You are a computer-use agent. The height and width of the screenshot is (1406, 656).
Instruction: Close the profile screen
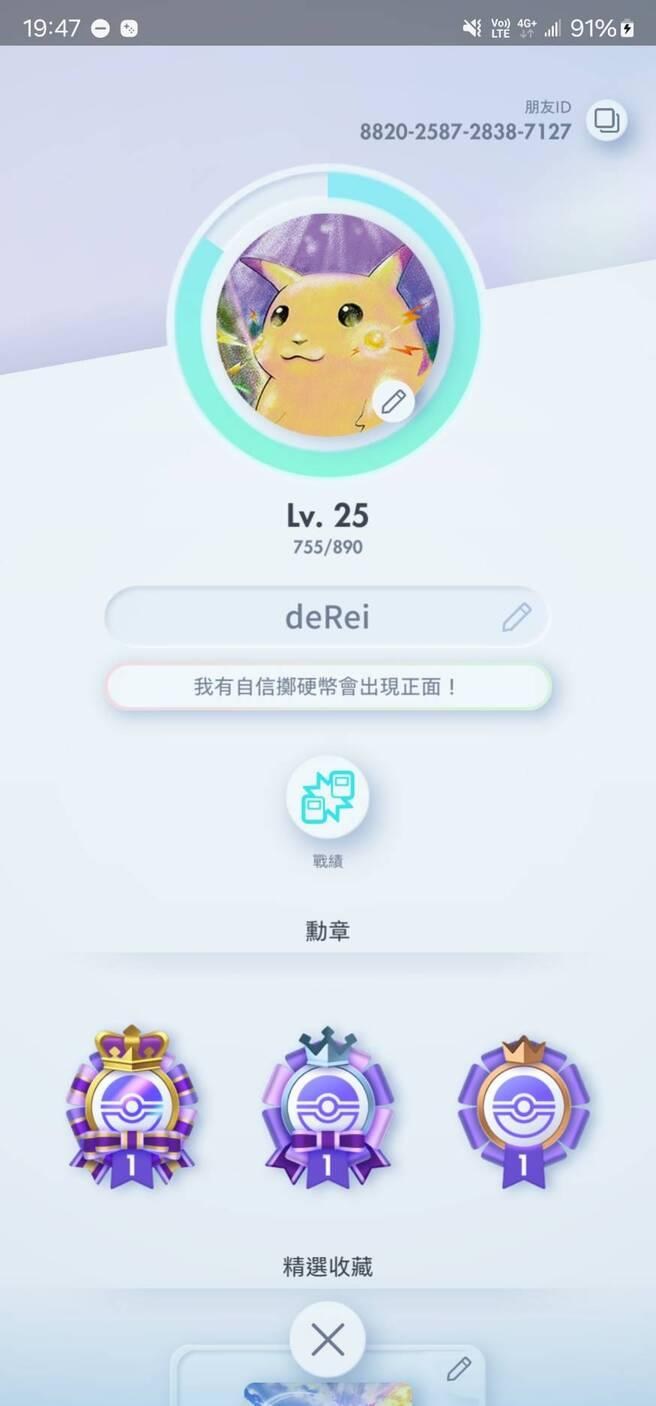point(328,1340)
